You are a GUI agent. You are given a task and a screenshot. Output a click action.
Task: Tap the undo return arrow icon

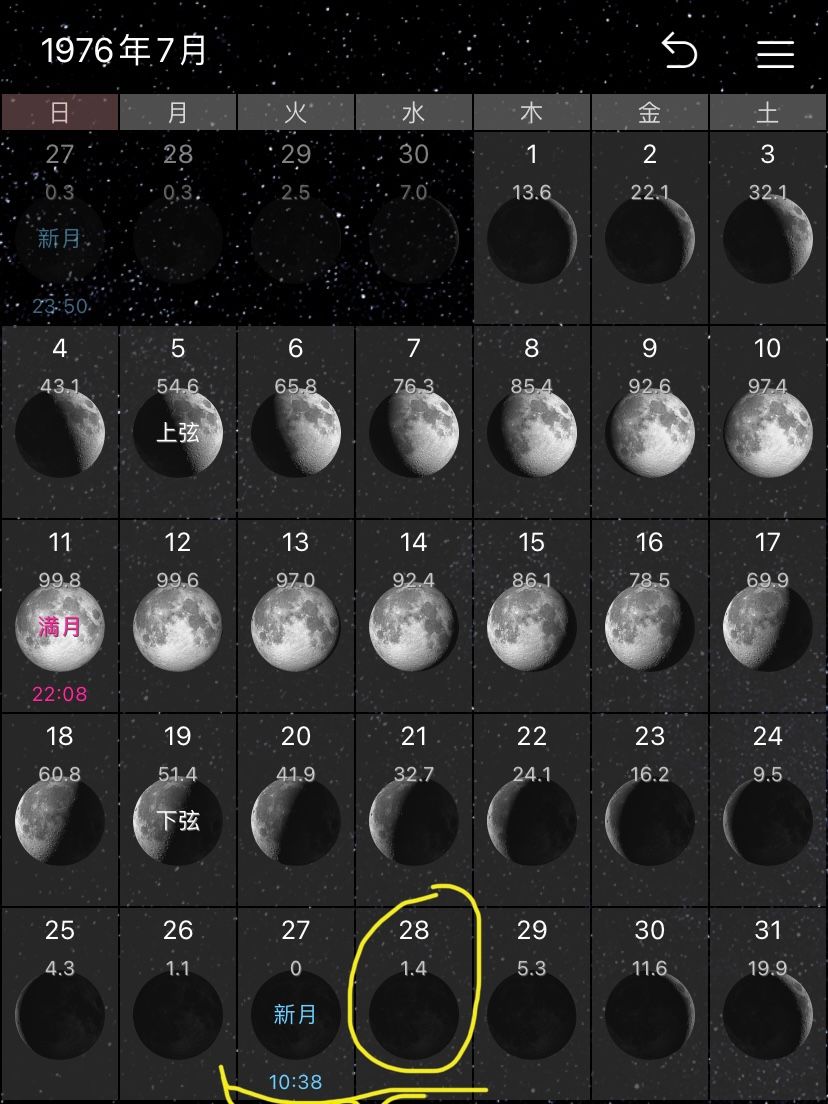(x=680, y=50)
